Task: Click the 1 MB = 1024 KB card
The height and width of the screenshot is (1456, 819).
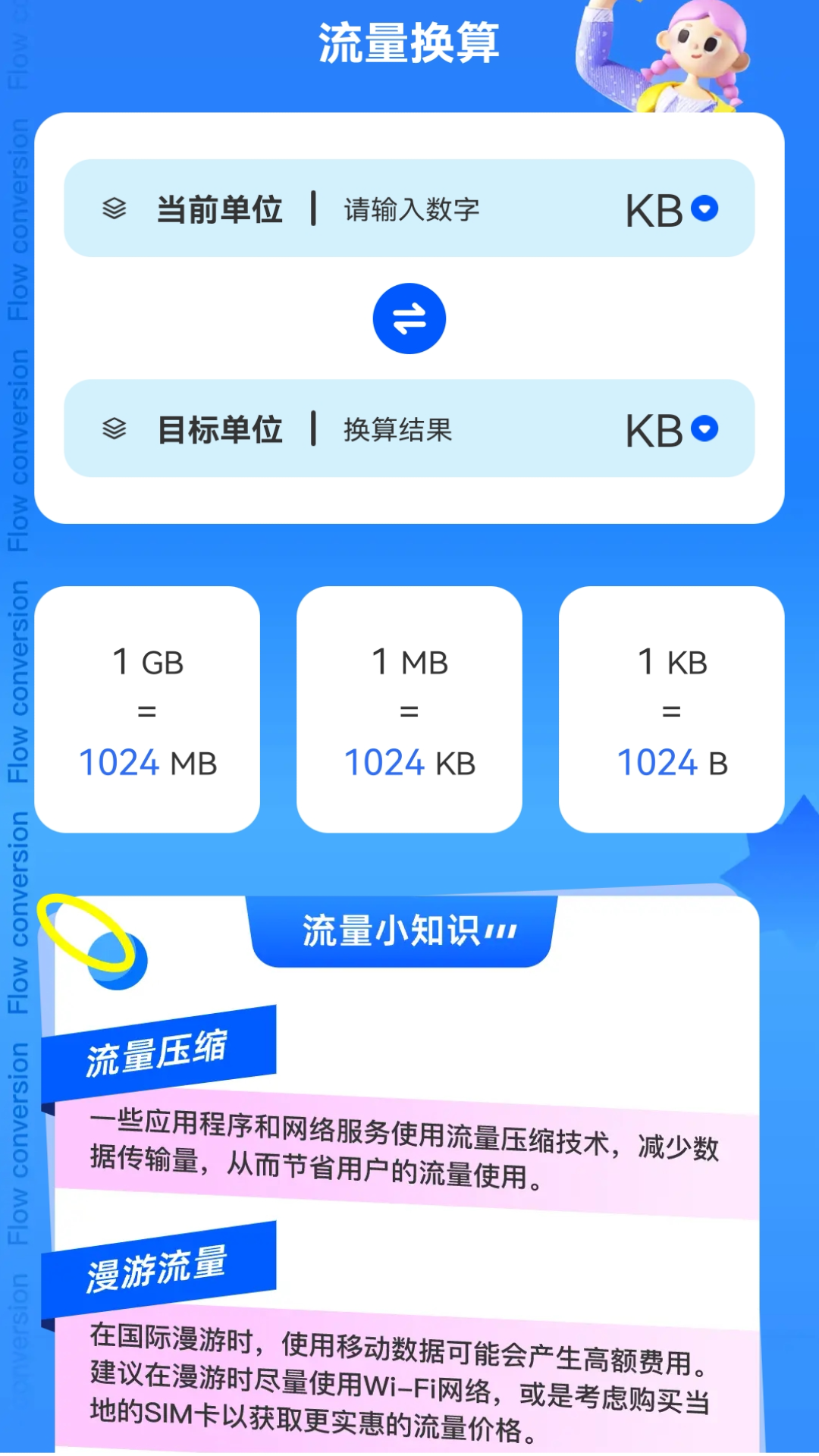Action: 409,709
